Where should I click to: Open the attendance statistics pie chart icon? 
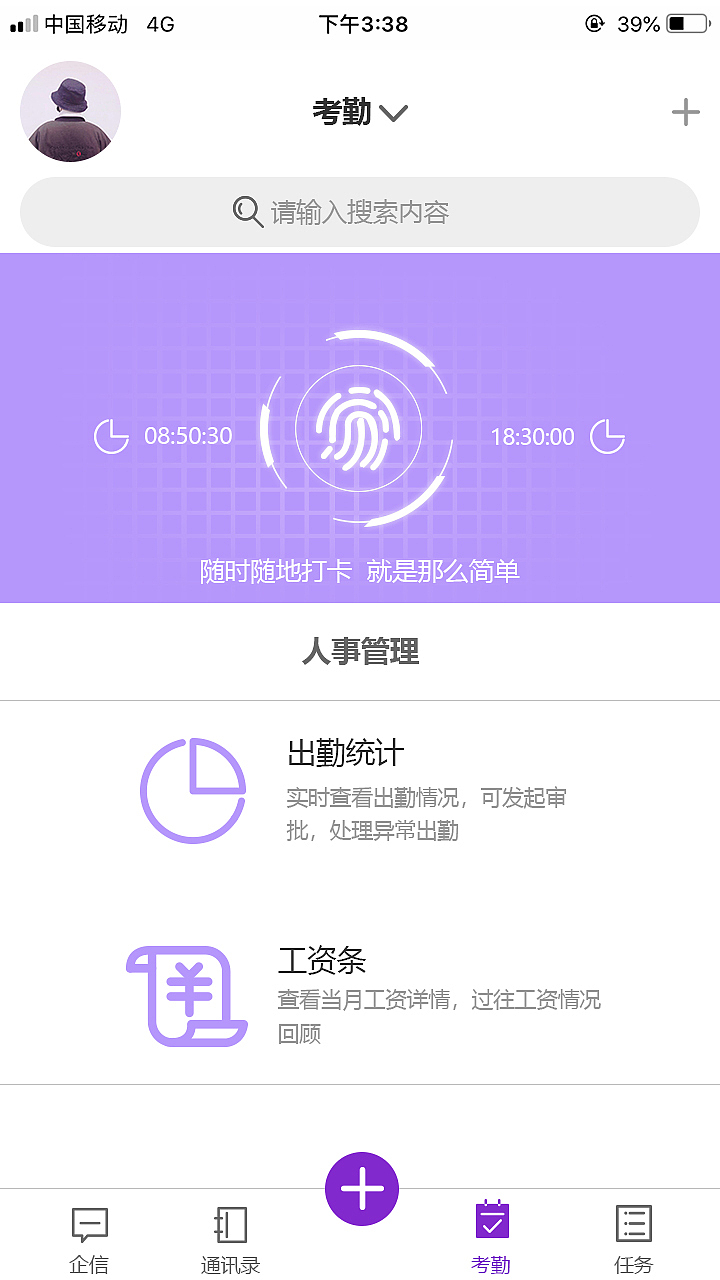193,790
